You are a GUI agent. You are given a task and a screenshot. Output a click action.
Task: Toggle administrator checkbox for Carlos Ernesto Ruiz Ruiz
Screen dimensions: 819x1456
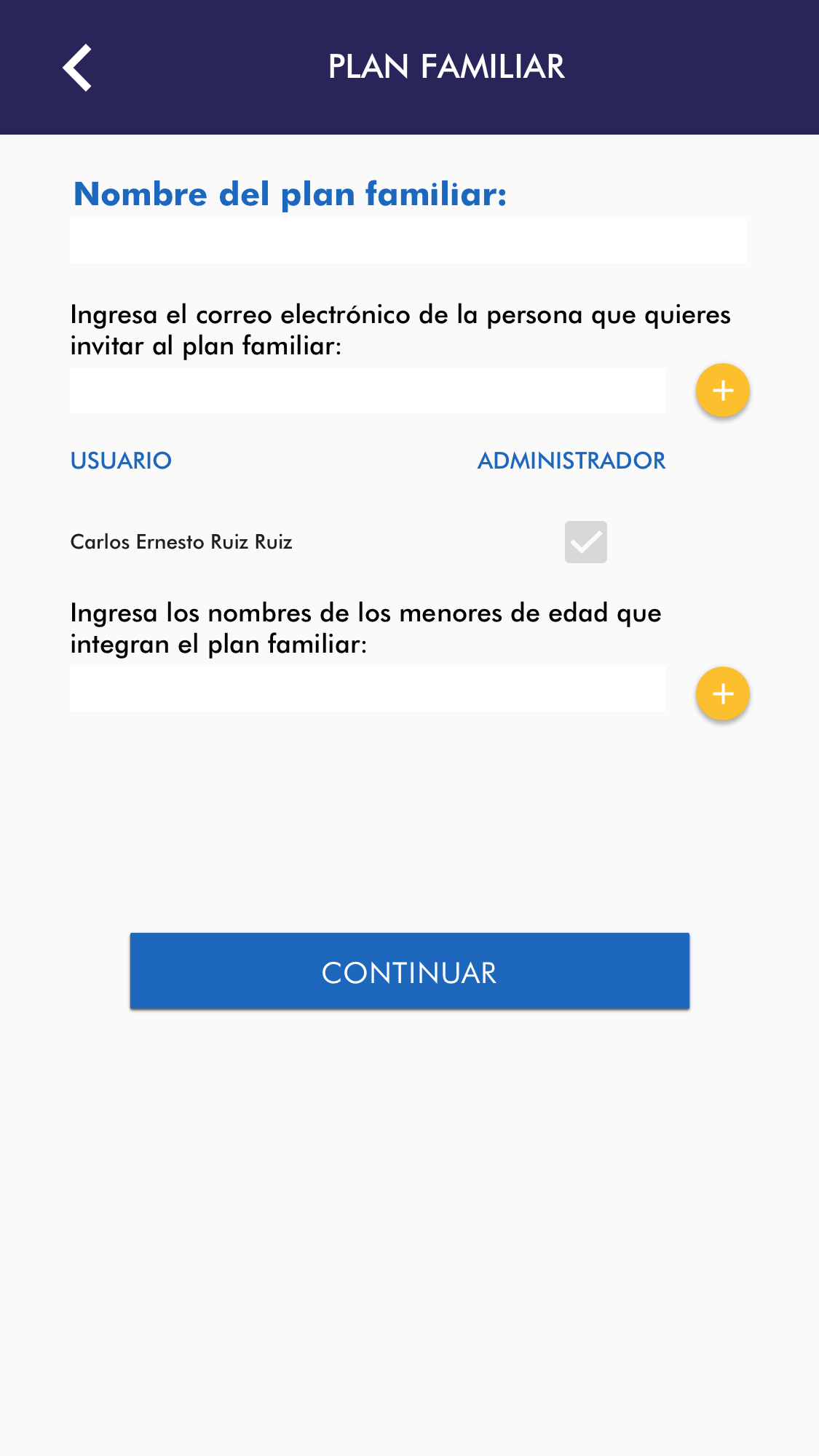click(585, 542)
